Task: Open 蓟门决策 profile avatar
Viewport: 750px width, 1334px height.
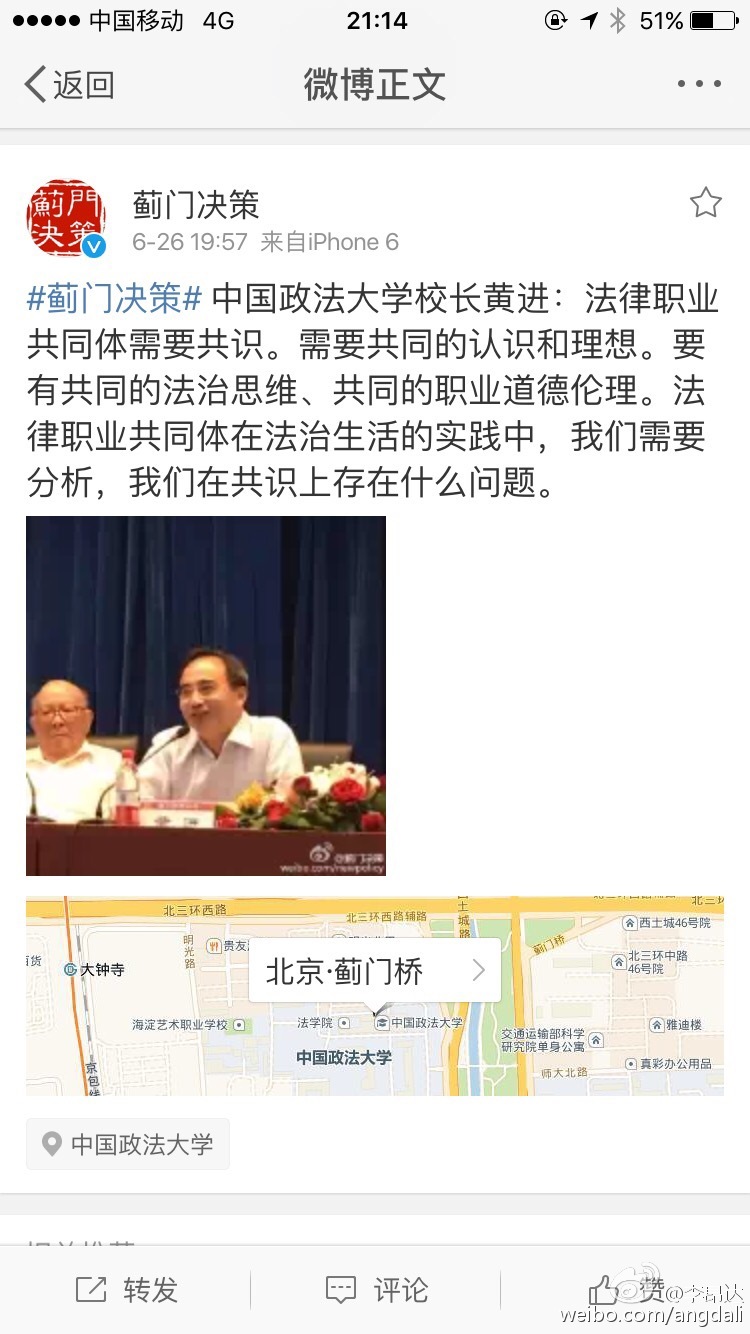Action: pyautogui.click(x=66, y=218)
